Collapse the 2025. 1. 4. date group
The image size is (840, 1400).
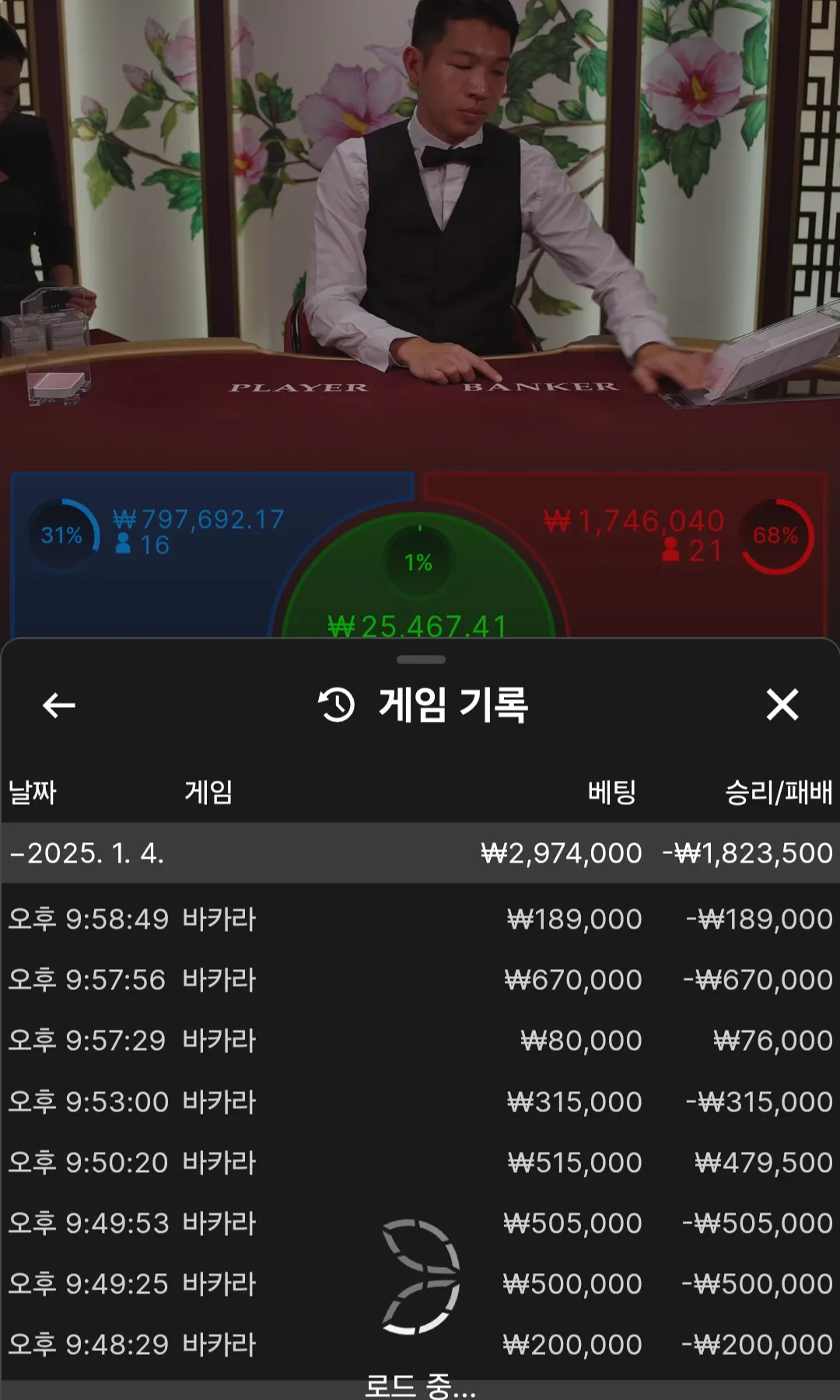(86, 853)
